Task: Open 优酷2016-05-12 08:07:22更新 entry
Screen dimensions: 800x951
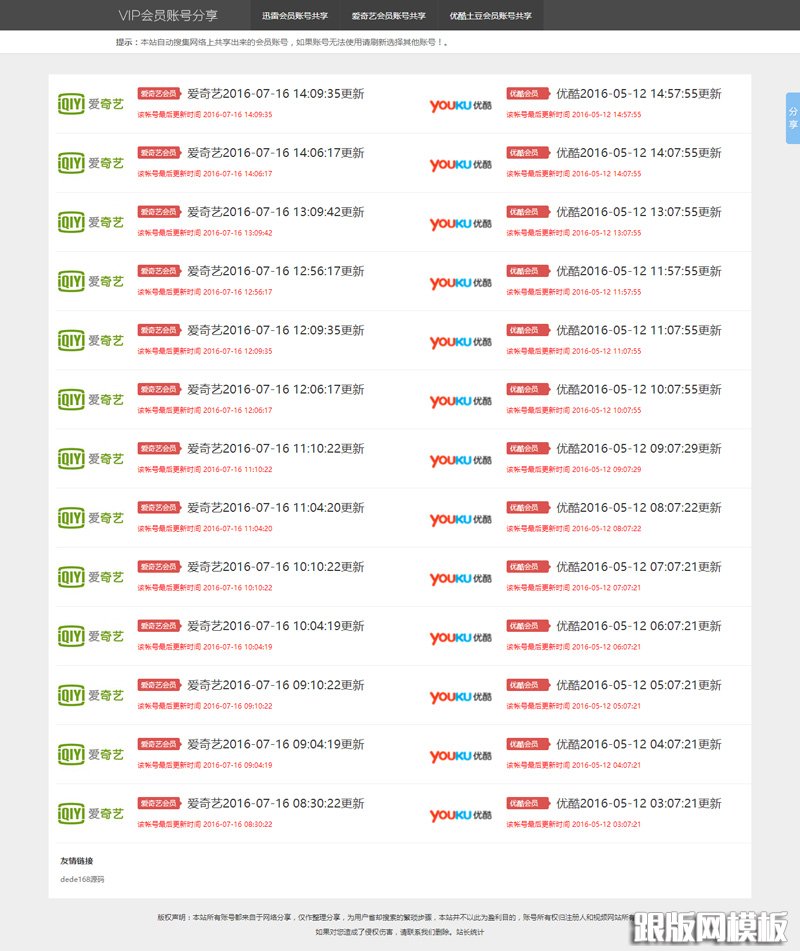Action: [638, 508]
